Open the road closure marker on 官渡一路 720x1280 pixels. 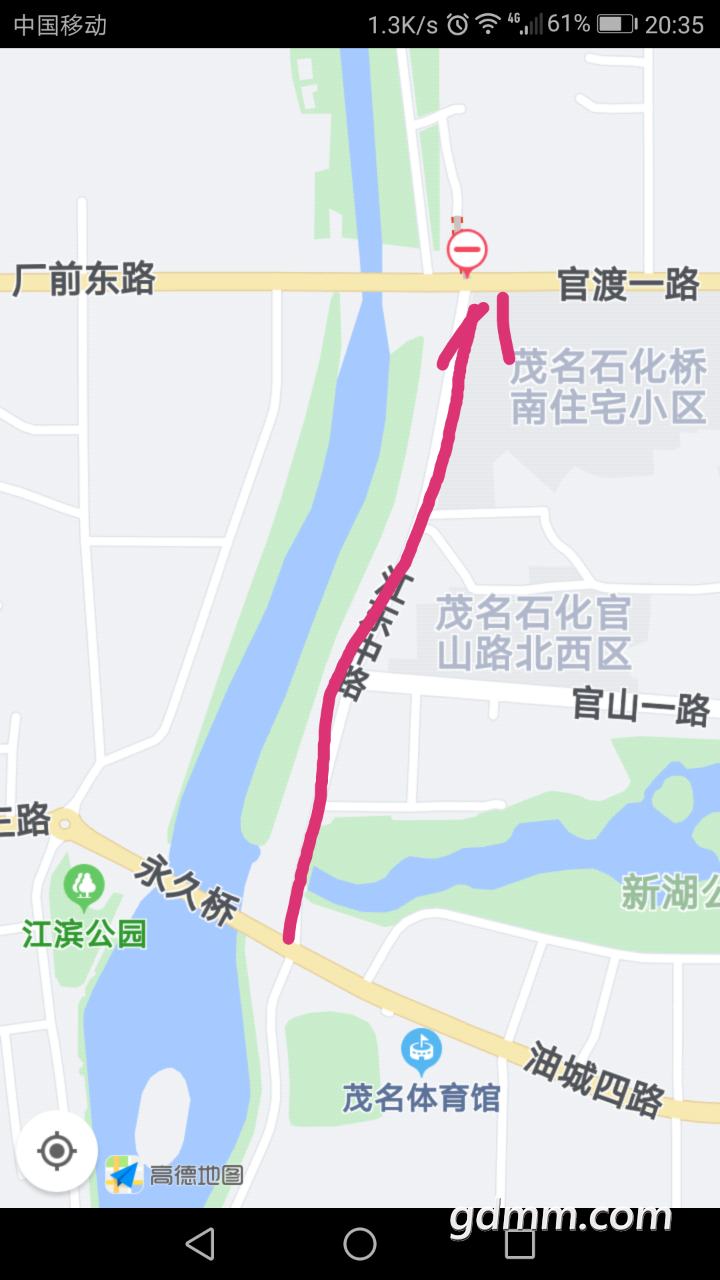coord(467,250)
